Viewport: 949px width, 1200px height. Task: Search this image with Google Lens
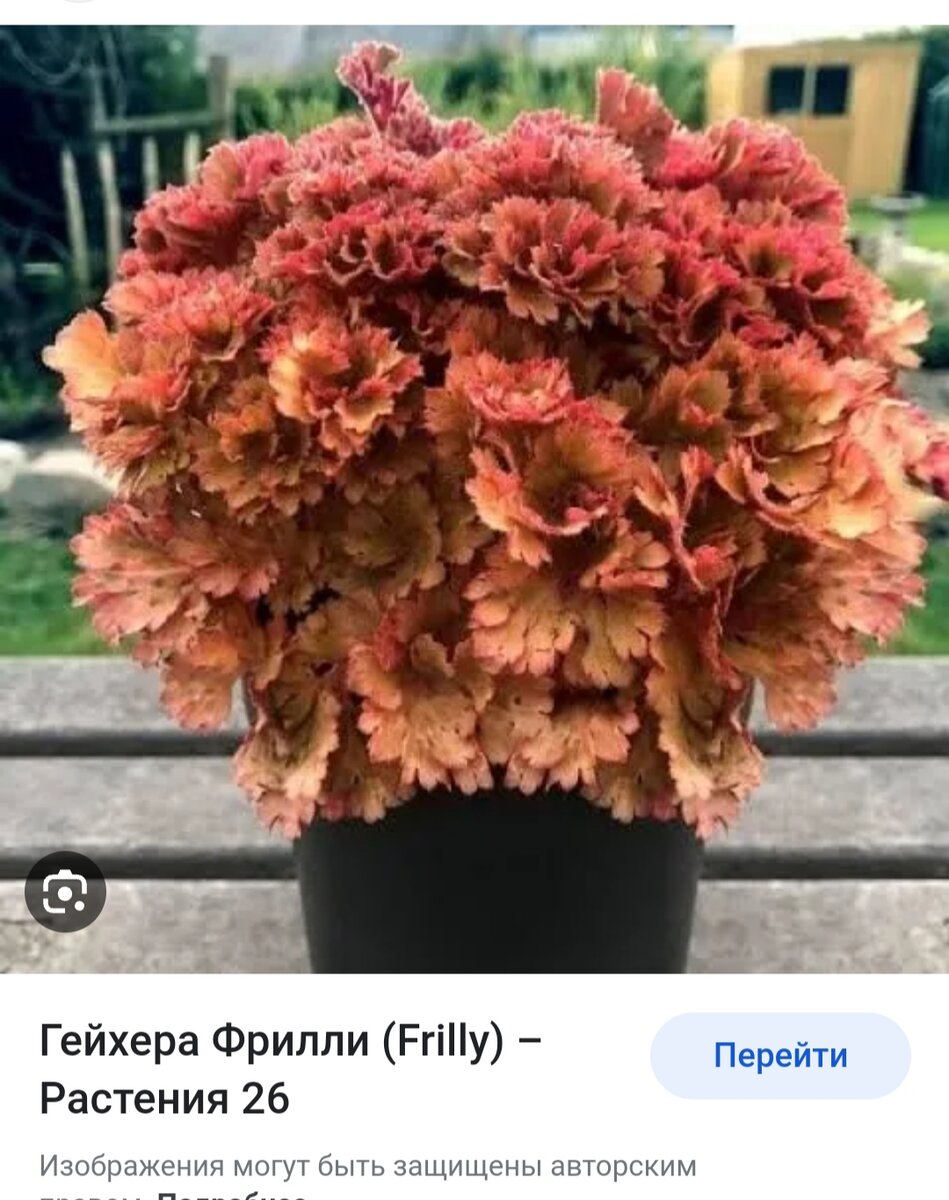coord(65,892)
